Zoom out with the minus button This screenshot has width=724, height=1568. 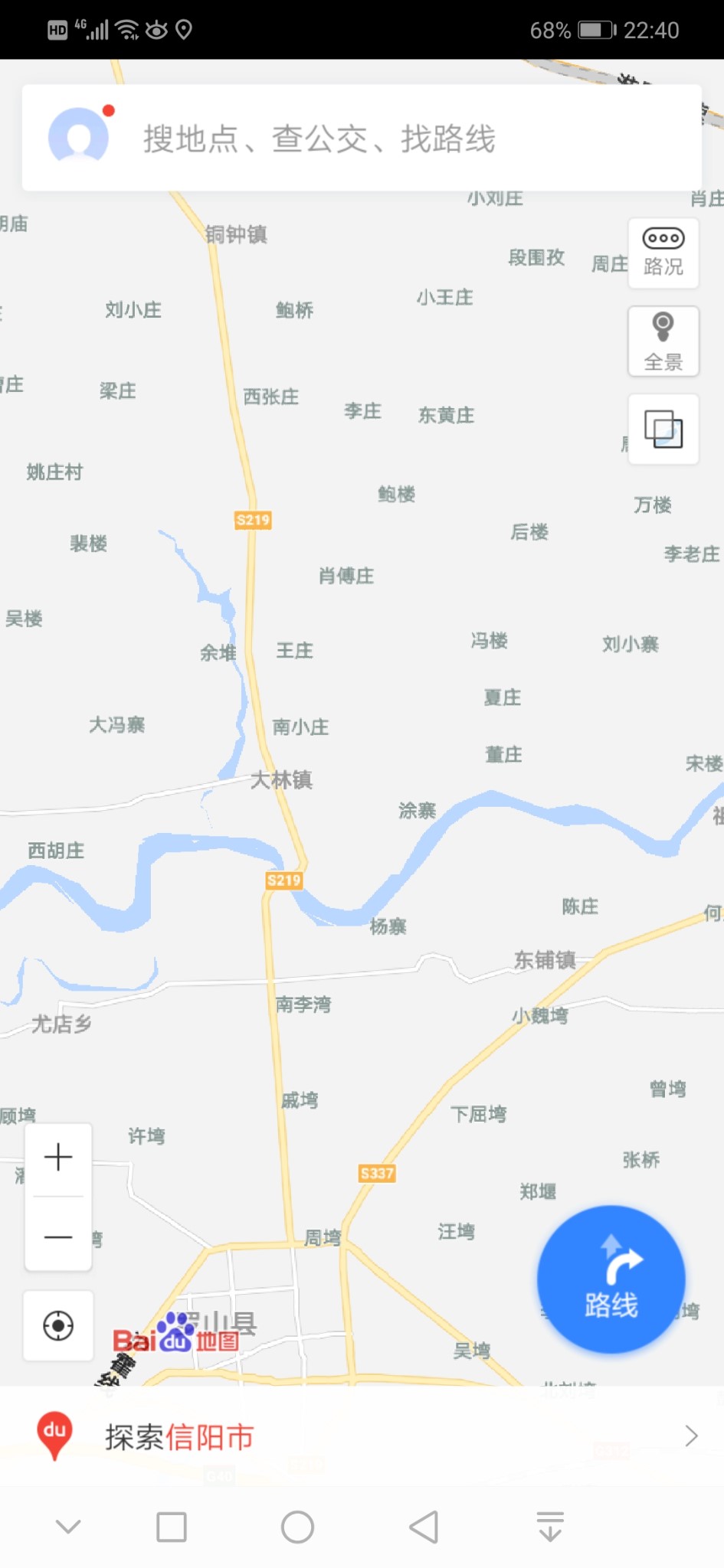coord(58,1236)
